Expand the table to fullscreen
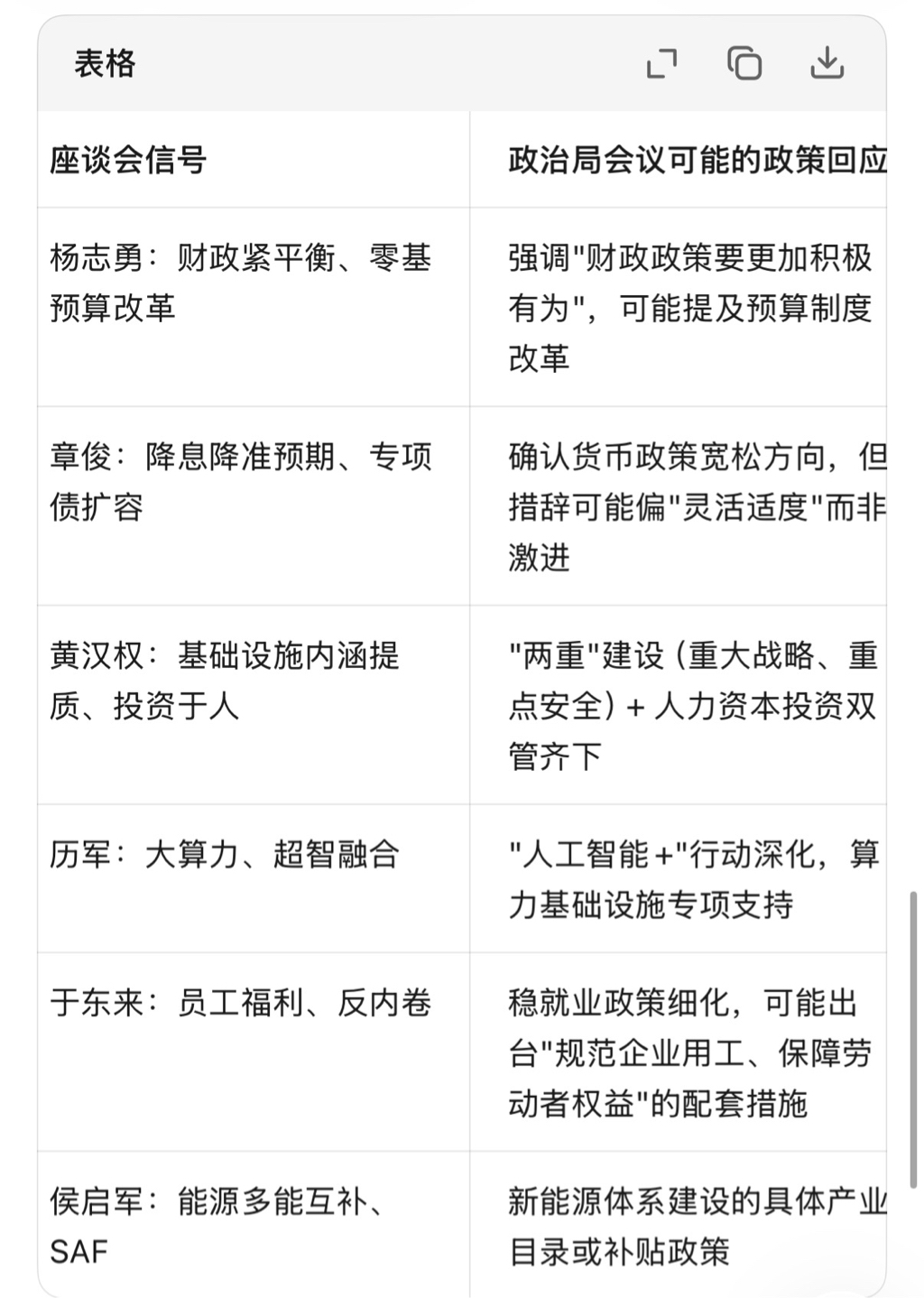924x1298 pixels. (x=661, y=63)
